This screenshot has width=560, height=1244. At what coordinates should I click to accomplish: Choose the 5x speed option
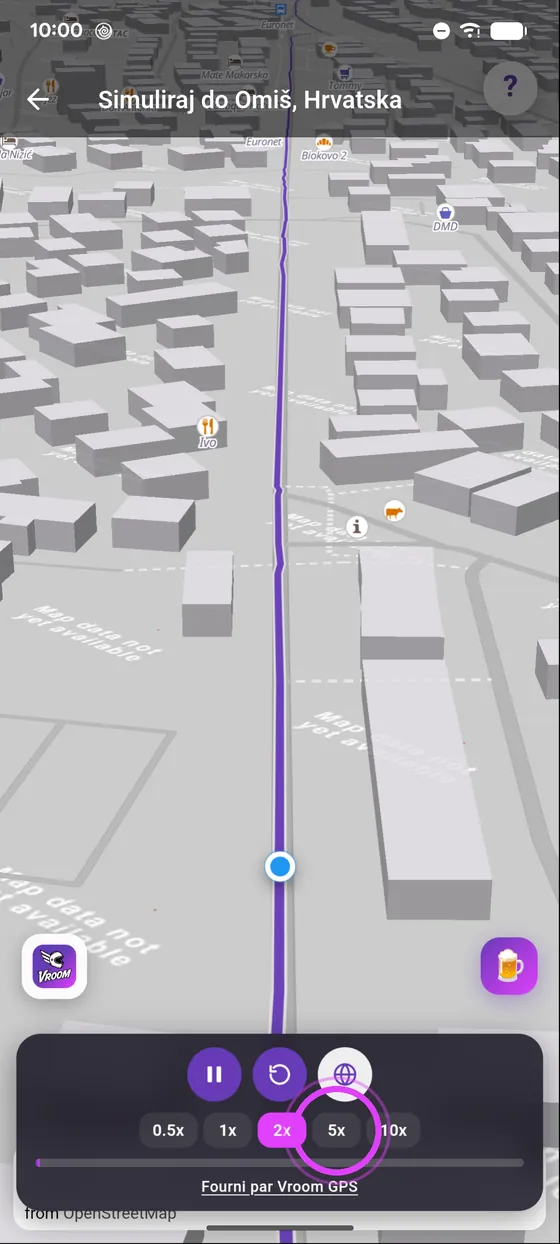[336, 1130]
